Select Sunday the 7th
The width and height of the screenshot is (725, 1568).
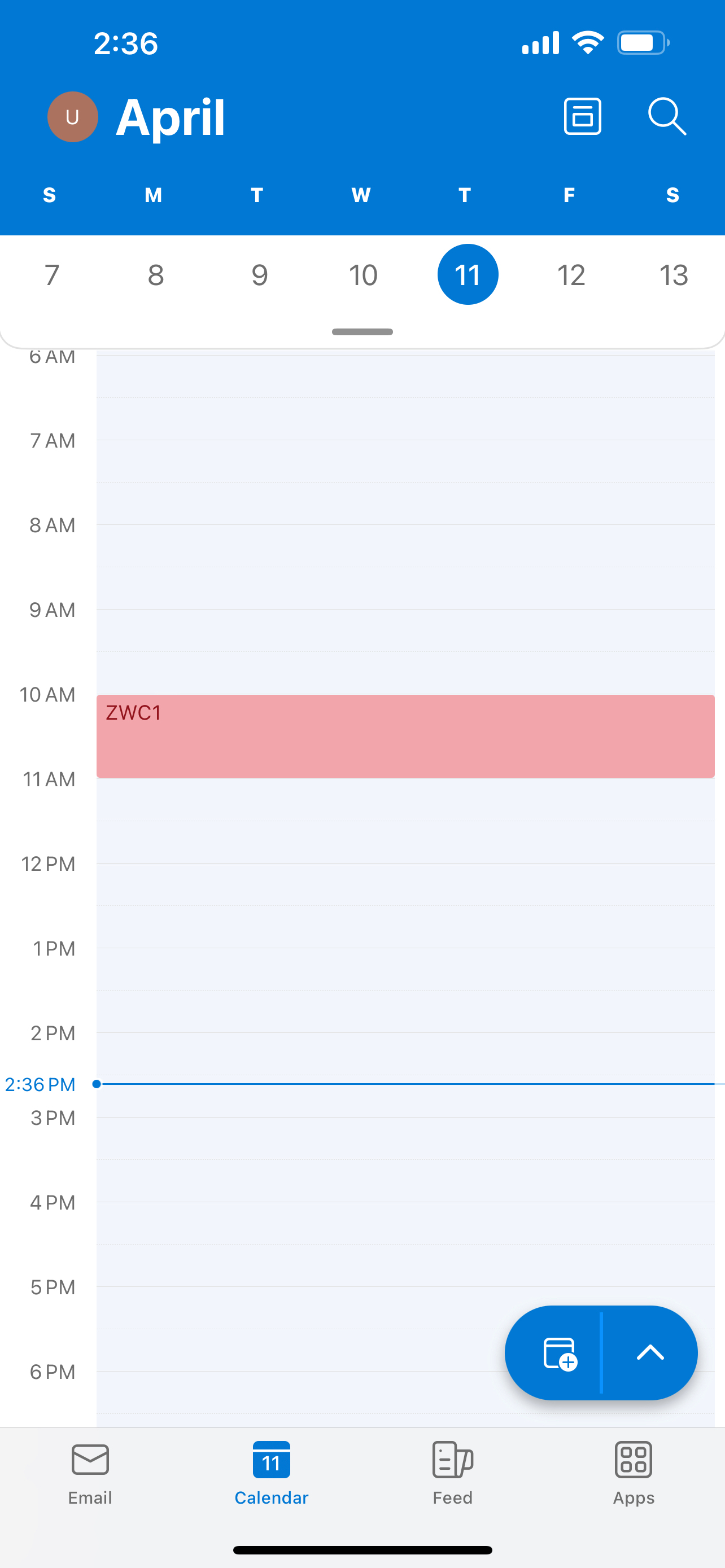click(x=52, y=275)
